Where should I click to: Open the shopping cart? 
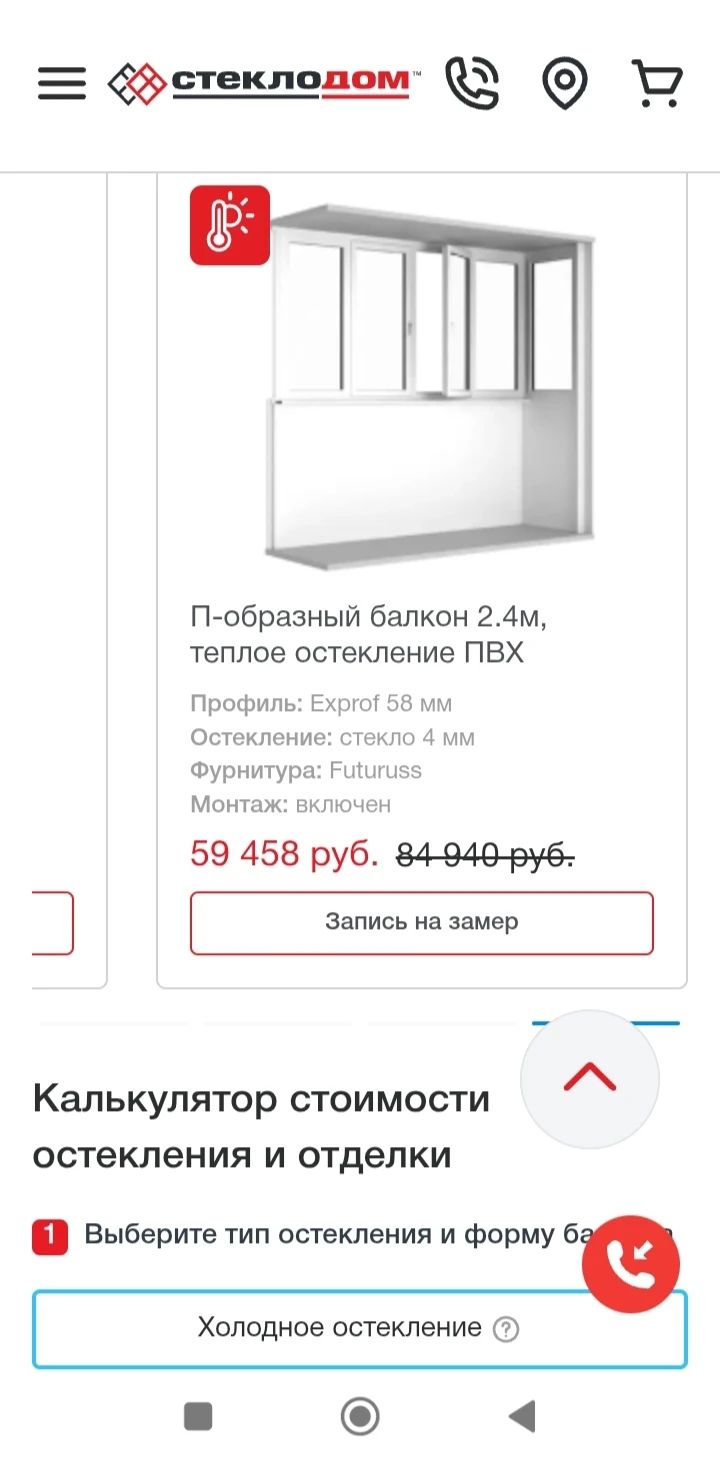tap(657, 83)
